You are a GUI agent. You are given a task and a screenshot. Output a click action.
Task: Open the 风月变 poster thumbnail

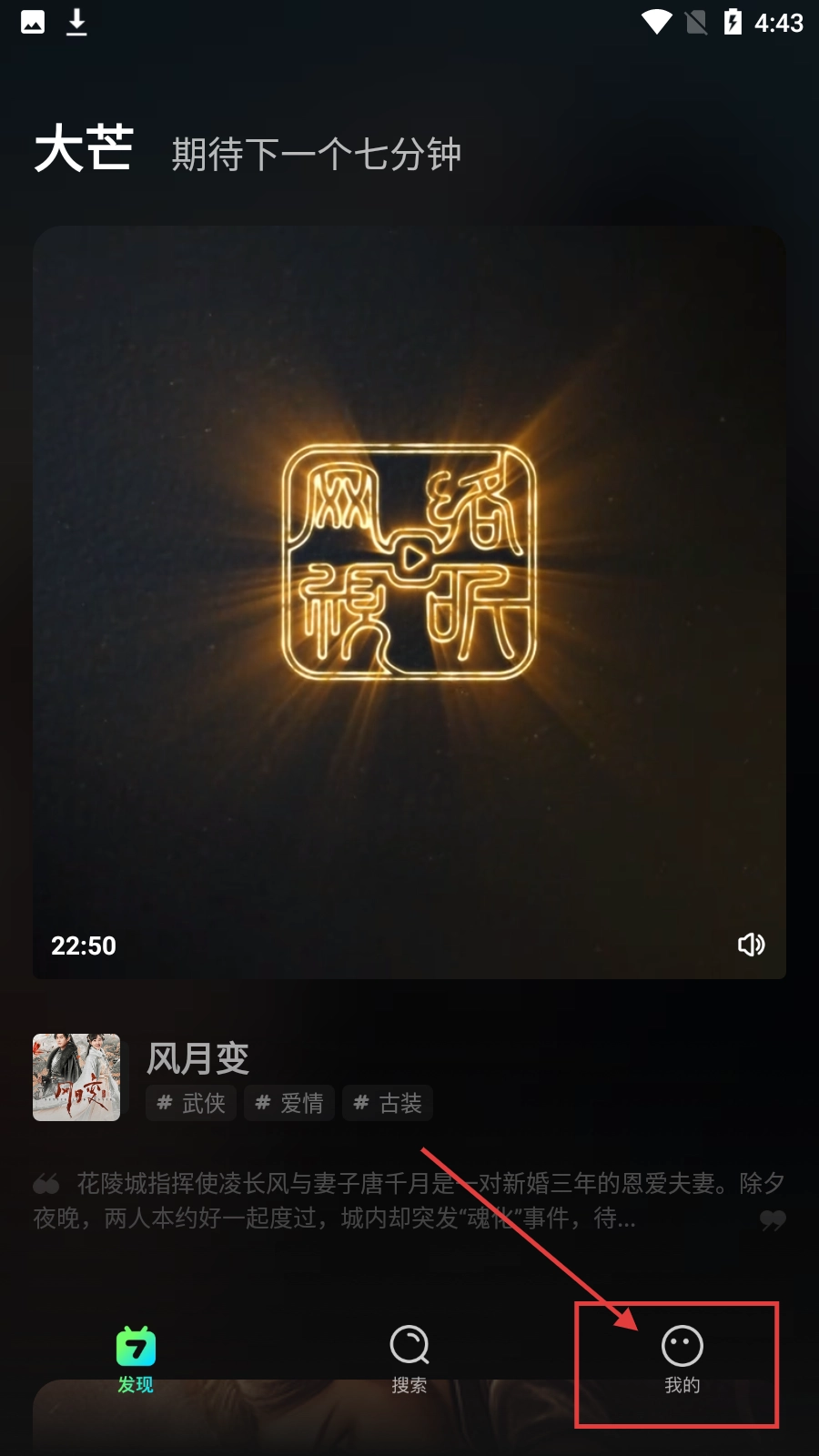76,1077
